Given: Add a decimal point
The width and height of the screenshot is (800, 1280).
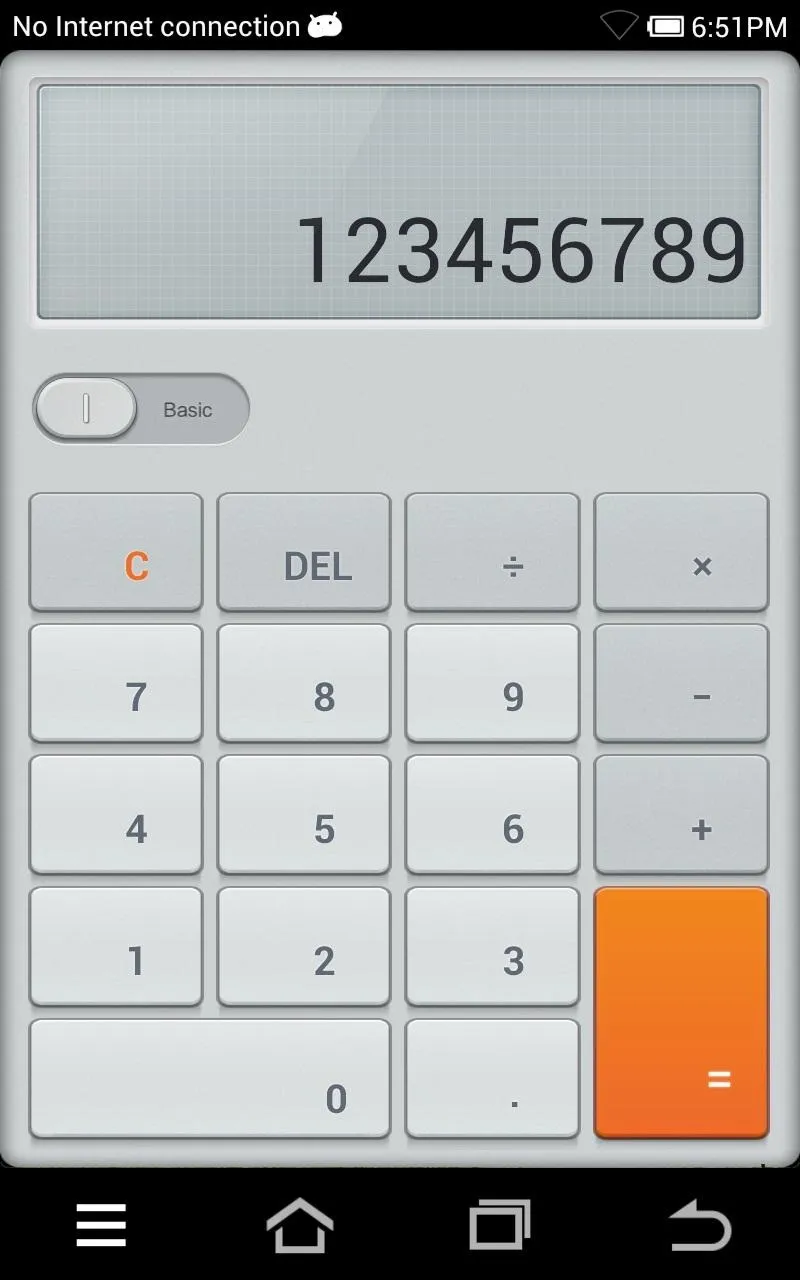Looking at the screenshot, I should click(x=492, y=1078).
